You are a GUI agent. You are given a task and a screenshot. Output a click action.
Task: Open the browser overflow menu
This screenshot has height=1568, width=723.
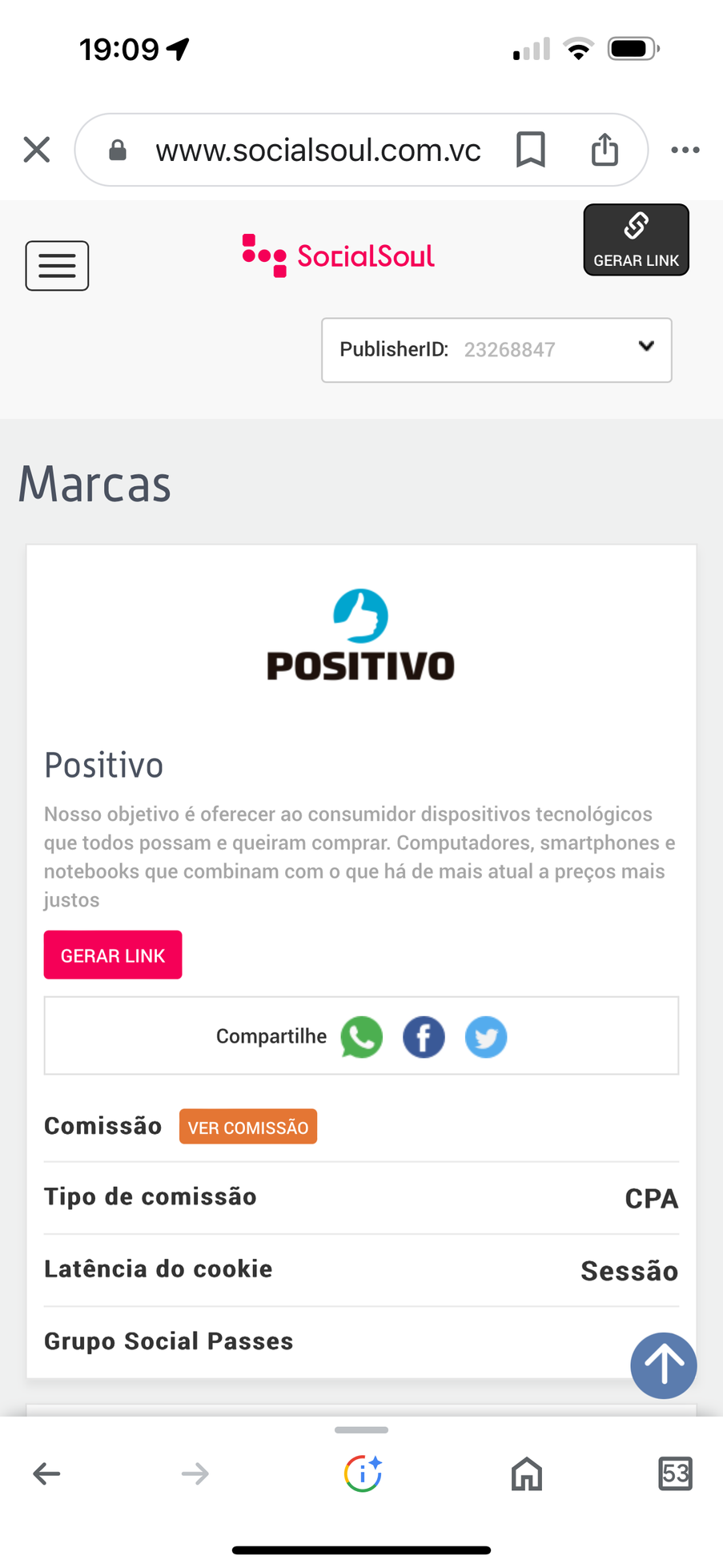tap(685, 150)
